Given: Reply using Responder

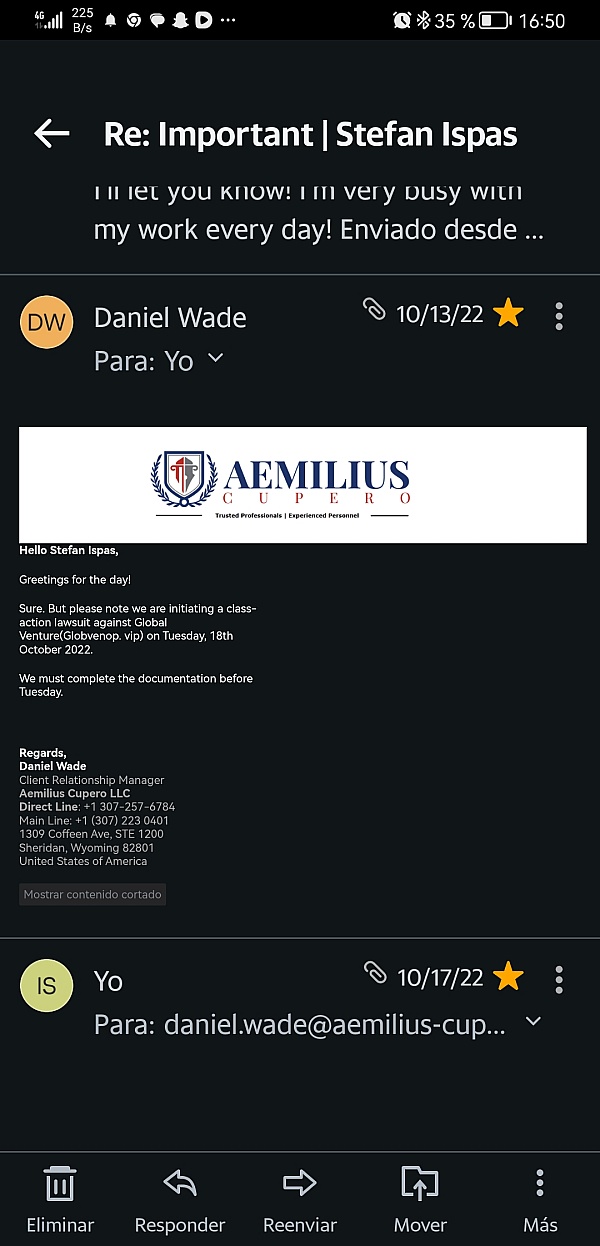Looking at the screenshot, I should [180, 1199].
